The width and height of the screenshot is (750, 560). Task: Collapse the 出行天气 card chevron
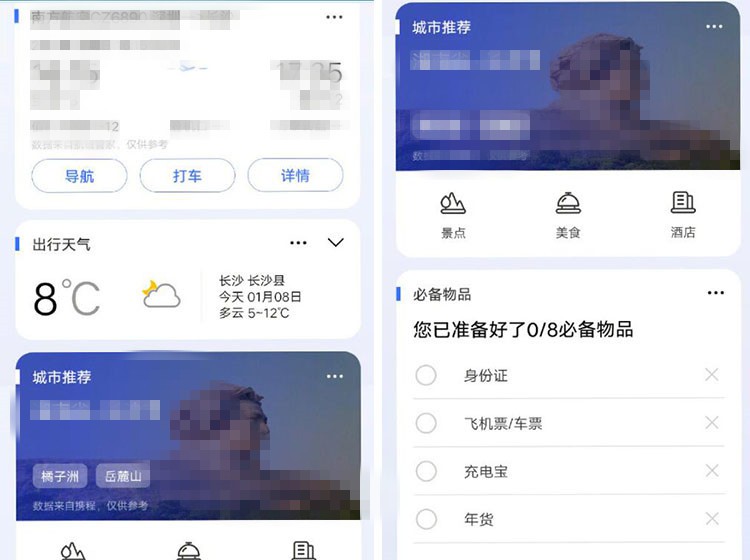pyautogui.click(x=336, y=243)
